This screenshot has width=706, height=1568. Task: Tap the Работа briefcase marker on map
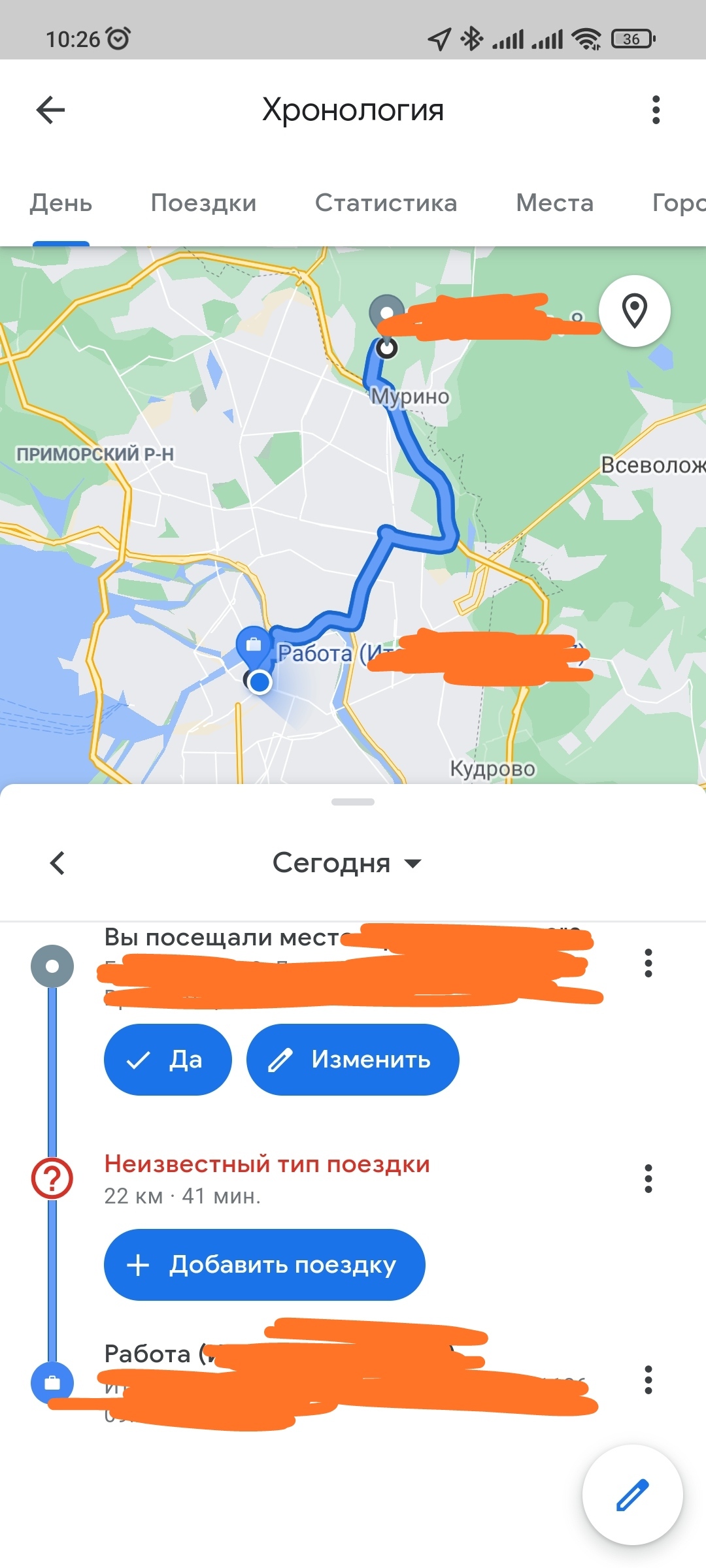254,645
